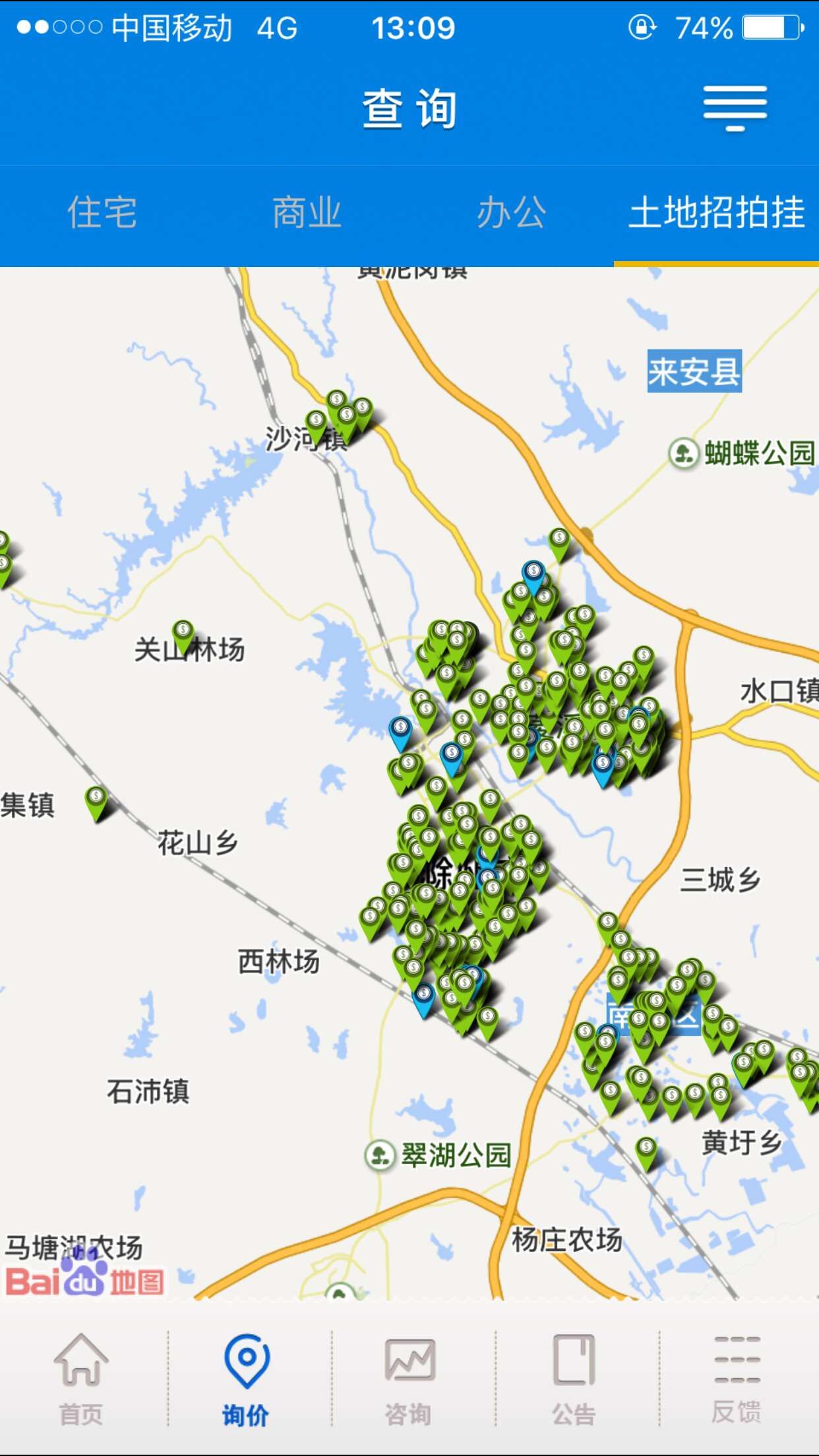Open the hamburger menu in header
Screen dimensions: 819x1456
point(735,107)
